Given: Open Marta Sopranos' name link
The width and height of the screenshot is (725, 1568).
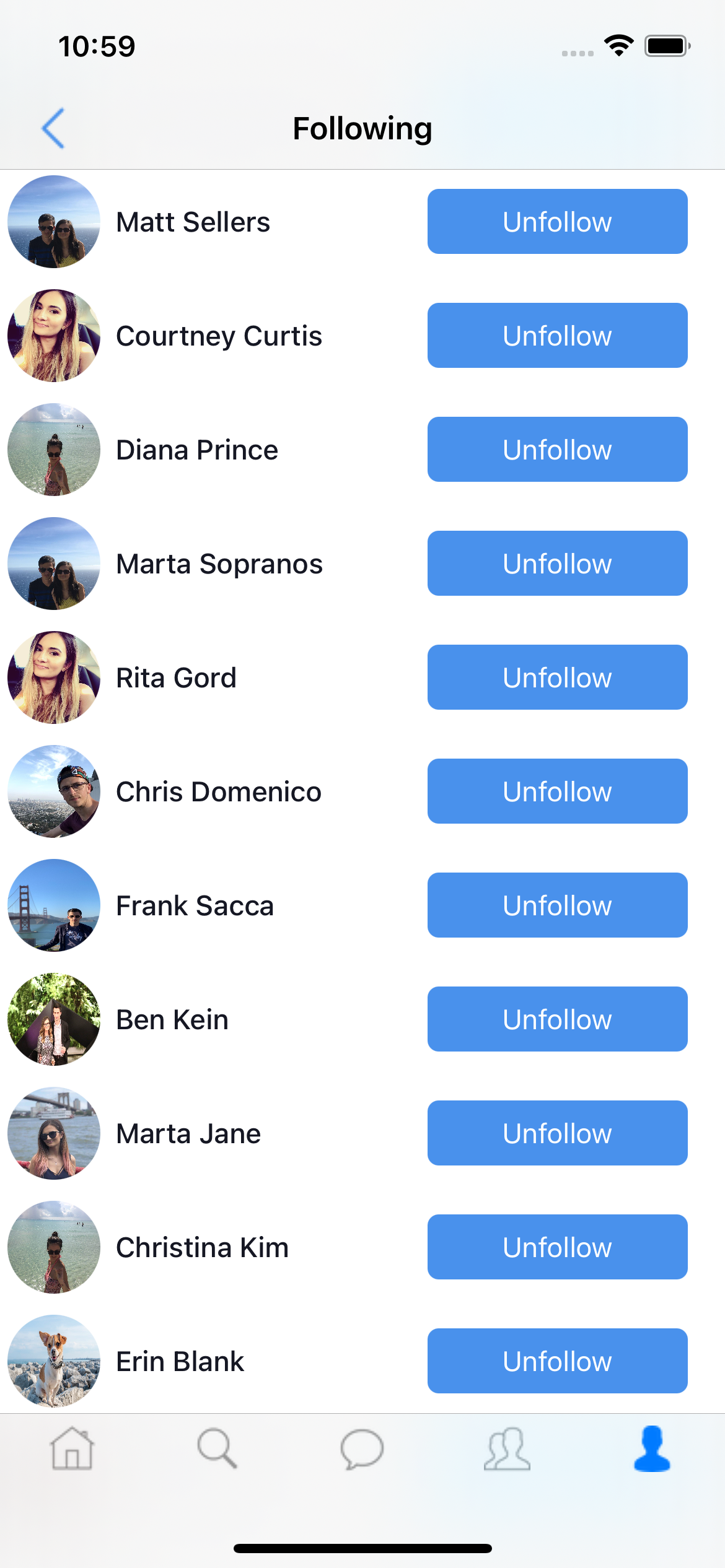Looking at the screenshot, I should [x=218, y=563].
